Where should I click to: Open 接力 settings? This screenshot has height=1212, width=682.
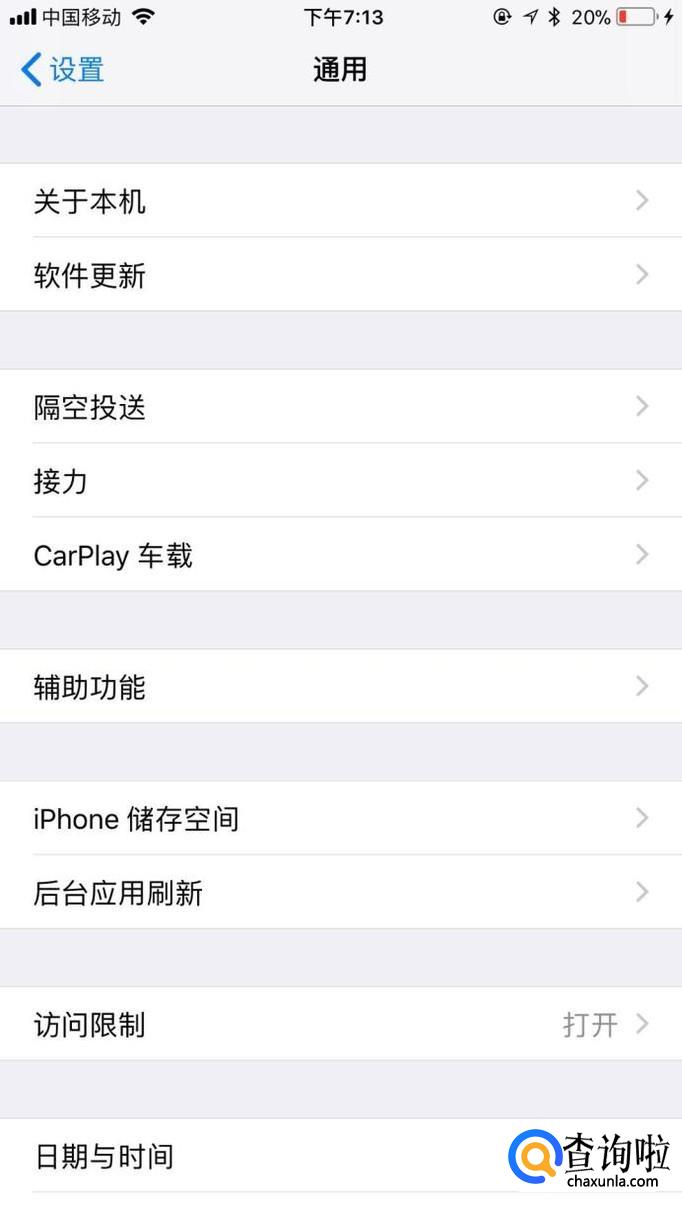[341, 481]
